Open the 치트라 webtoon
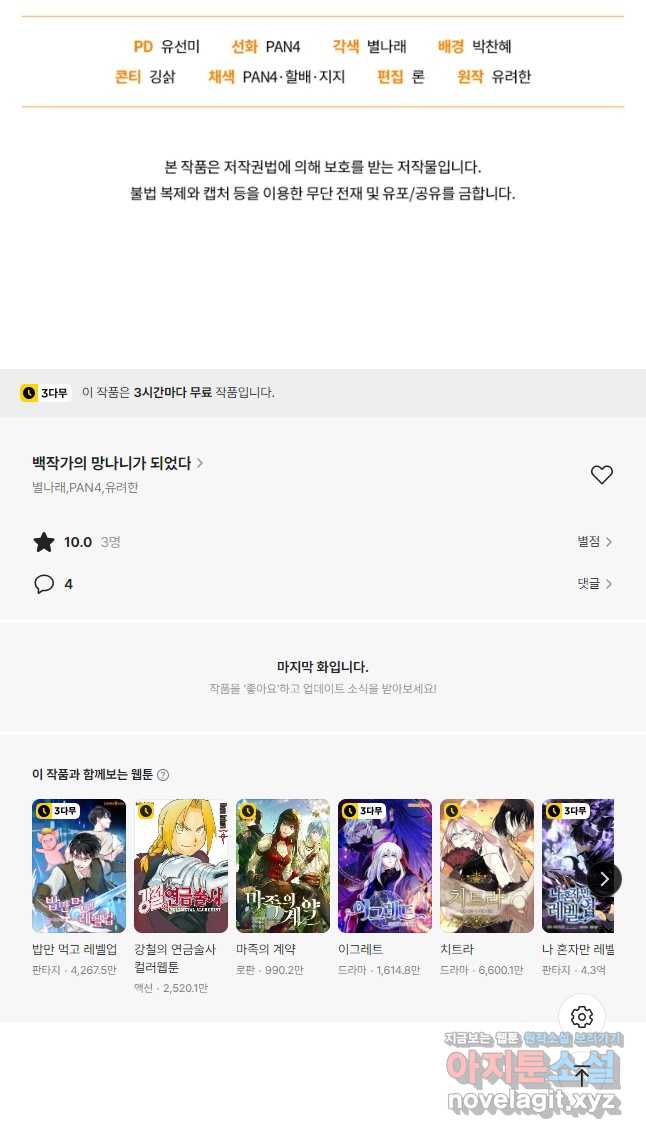The height and width of the screenshot is (1139, 646). click(x=487, y=866)
